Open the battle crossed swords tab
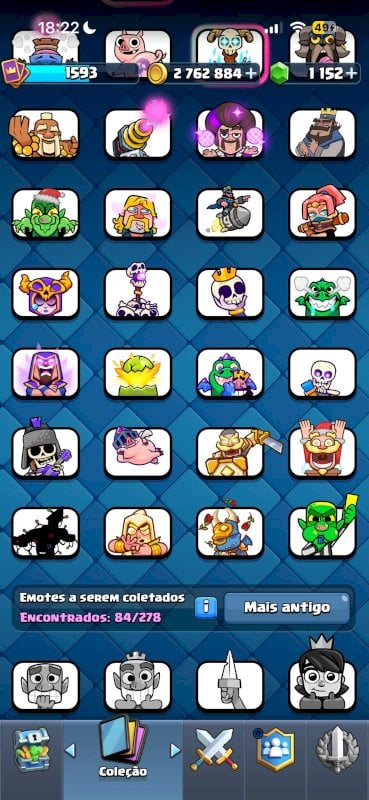The width and height of the screenshot is (369, 800). [214, 749]
